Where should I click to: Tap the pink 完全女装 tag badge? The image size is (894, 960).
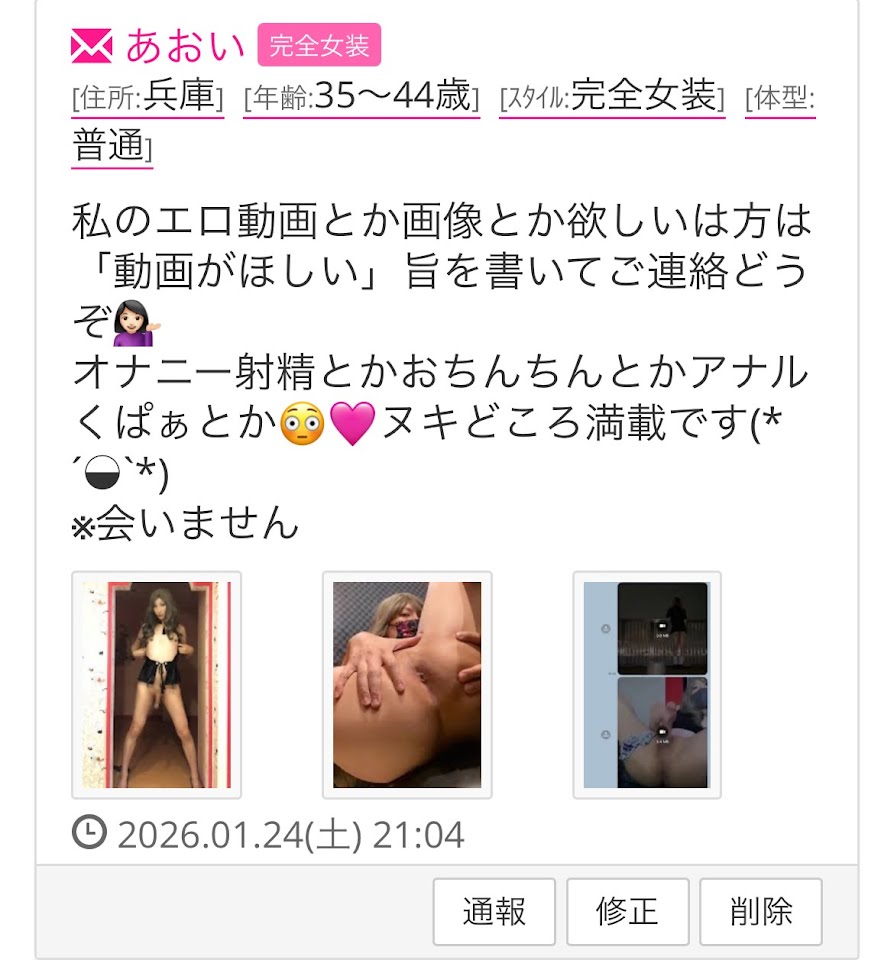[x=319, y=45]
